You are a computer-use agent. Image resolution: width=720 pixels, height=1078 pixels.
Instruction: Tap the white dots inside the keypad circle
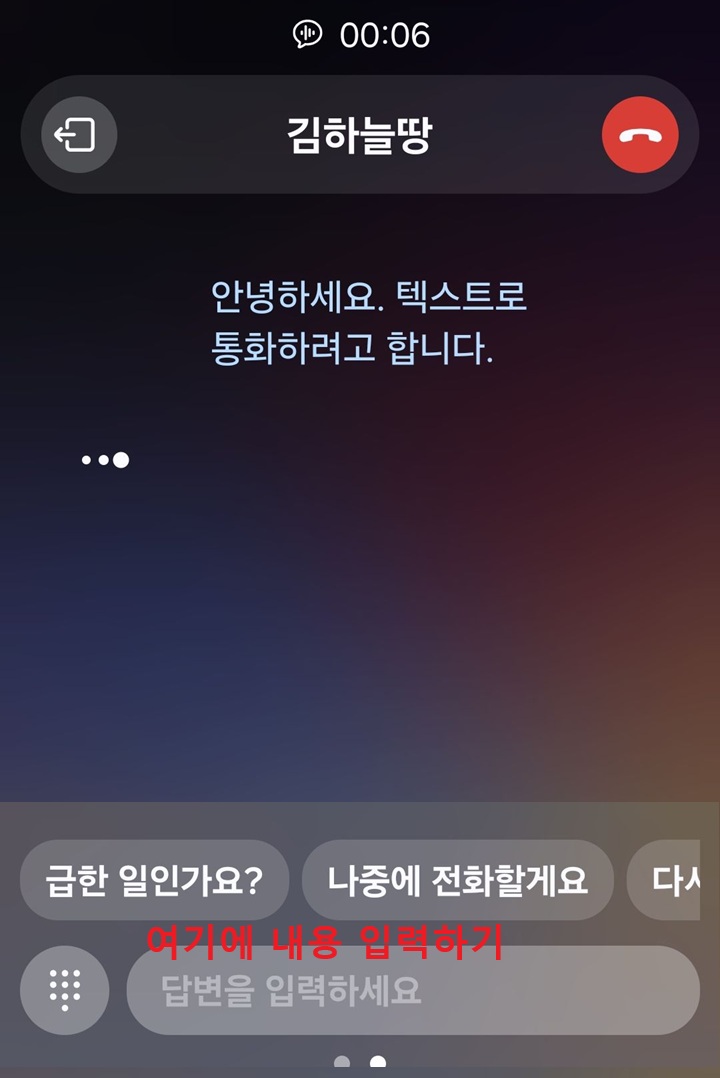tap(63, 990)
